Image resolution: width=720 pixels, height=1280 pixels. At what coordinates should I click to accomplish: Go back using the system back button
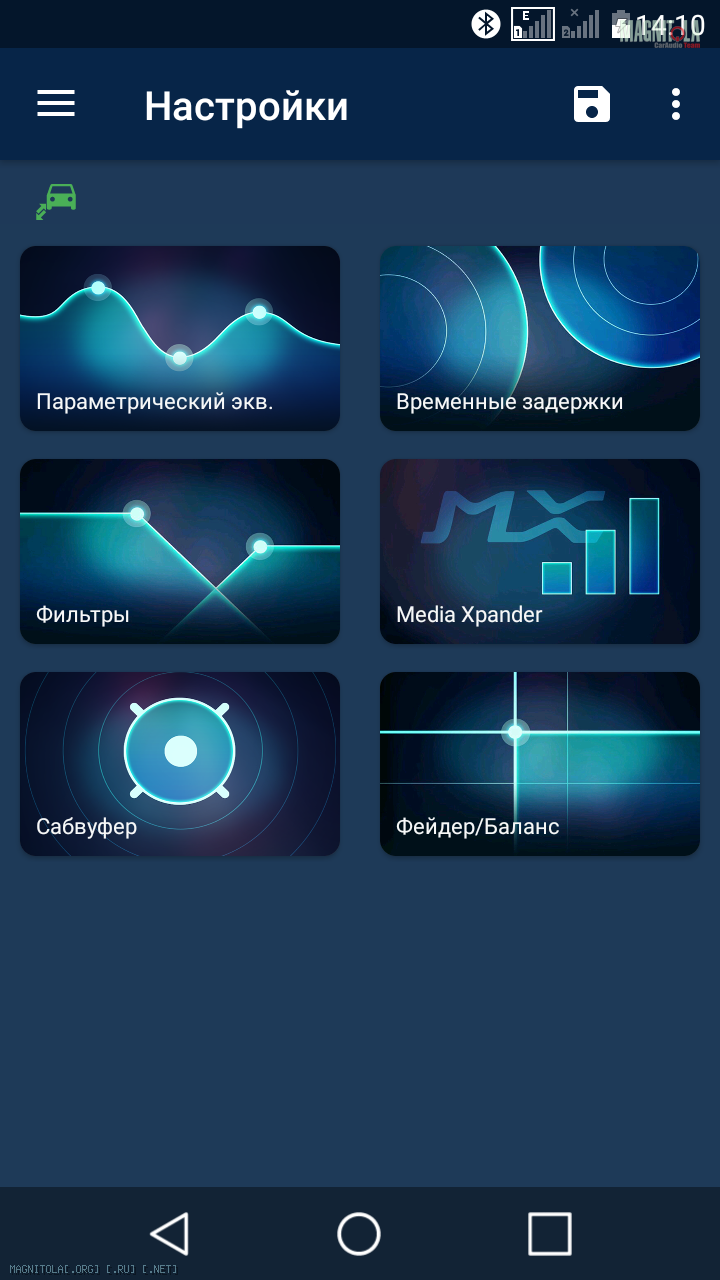click(x=170, y=1233)
